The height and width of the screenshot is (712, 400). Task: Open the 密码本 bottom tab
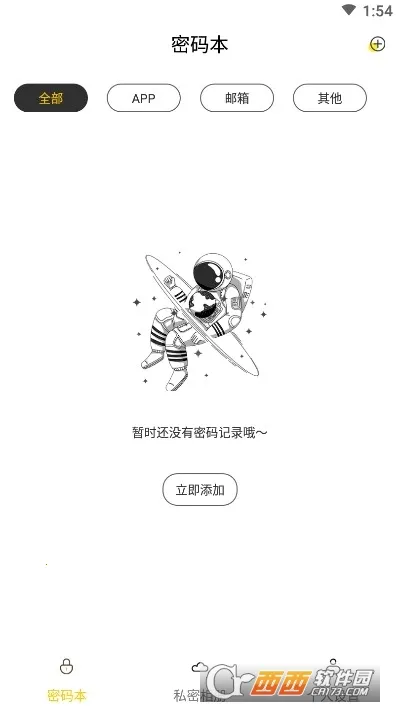pos(67,679)
